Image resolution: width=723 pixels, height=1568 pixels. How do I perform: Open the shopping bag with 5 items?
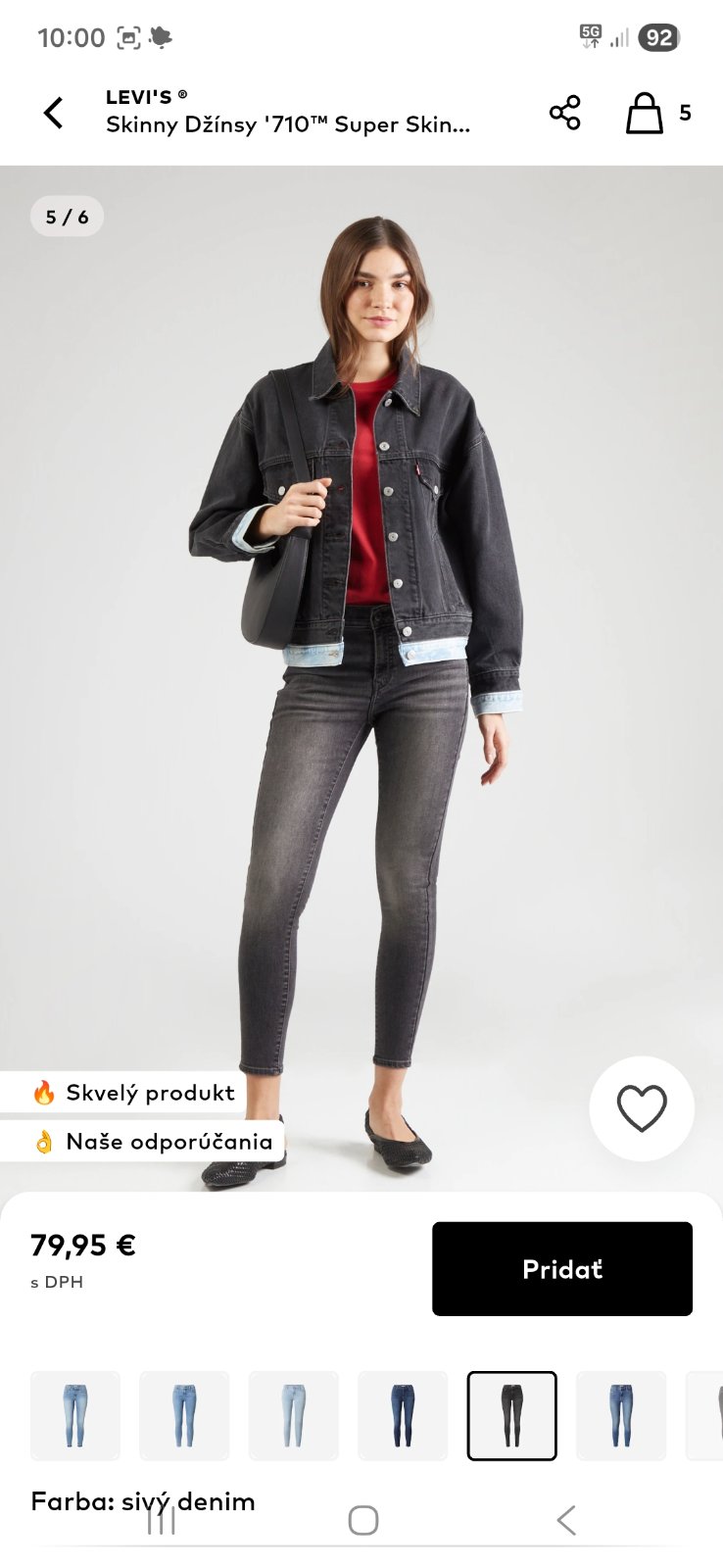click(646, 113)
